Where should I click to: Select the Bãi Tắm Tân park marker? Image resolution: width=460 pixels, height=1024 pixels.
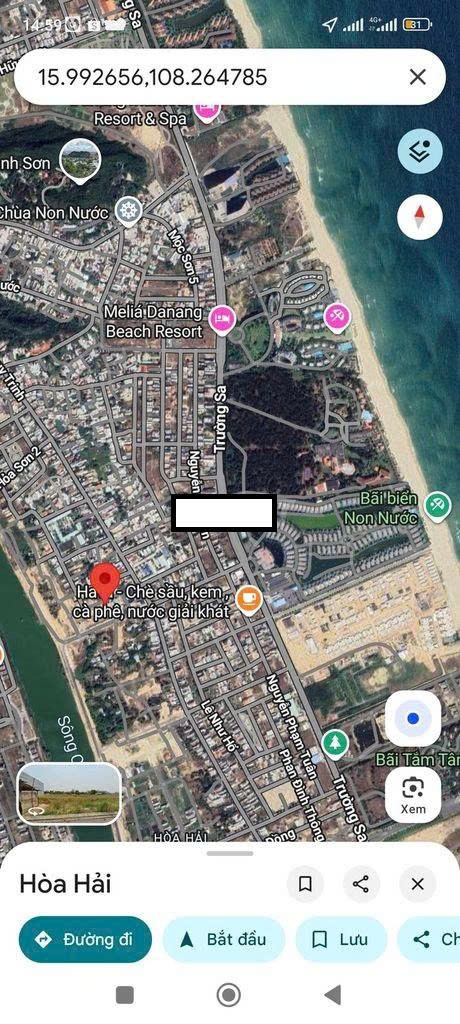335,743
